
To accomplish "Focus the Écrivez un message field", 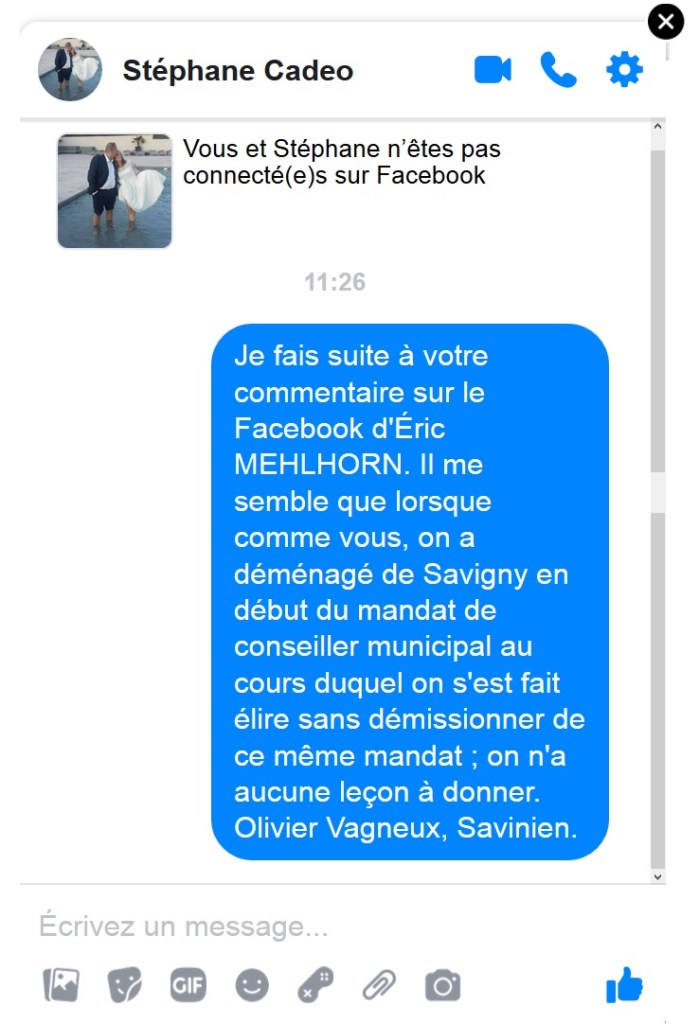I will click(x=300, y=926).
